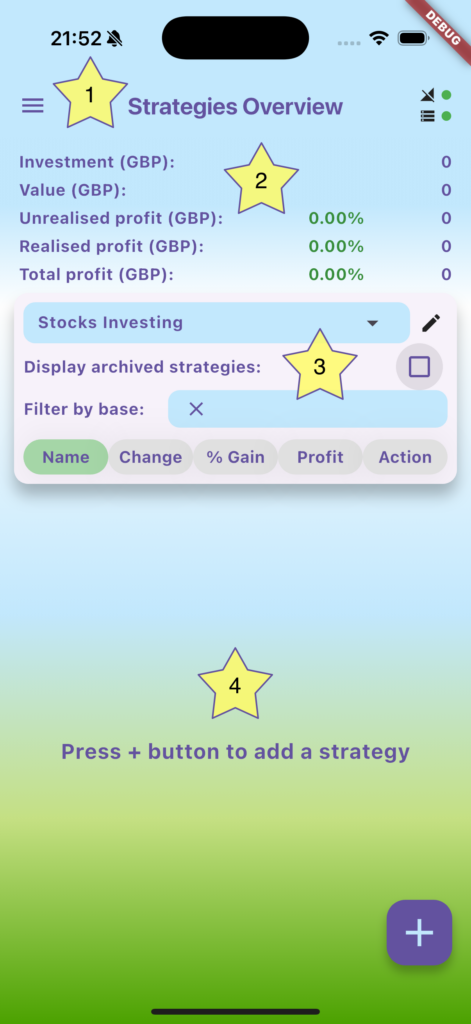Add a new strategy with plus button
471x1024 pixels.
click(x=419, y=933)
